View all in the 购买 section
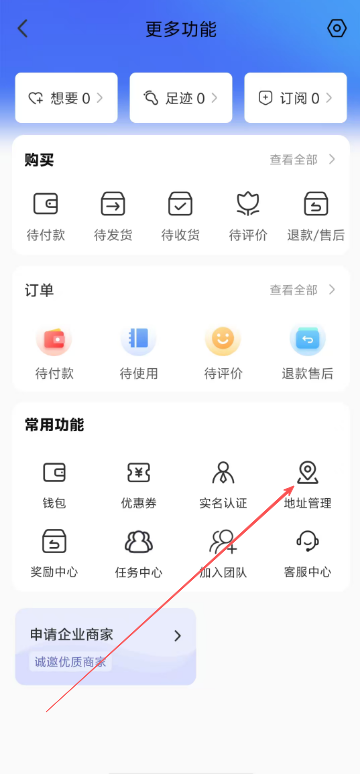 pos(302,159)
